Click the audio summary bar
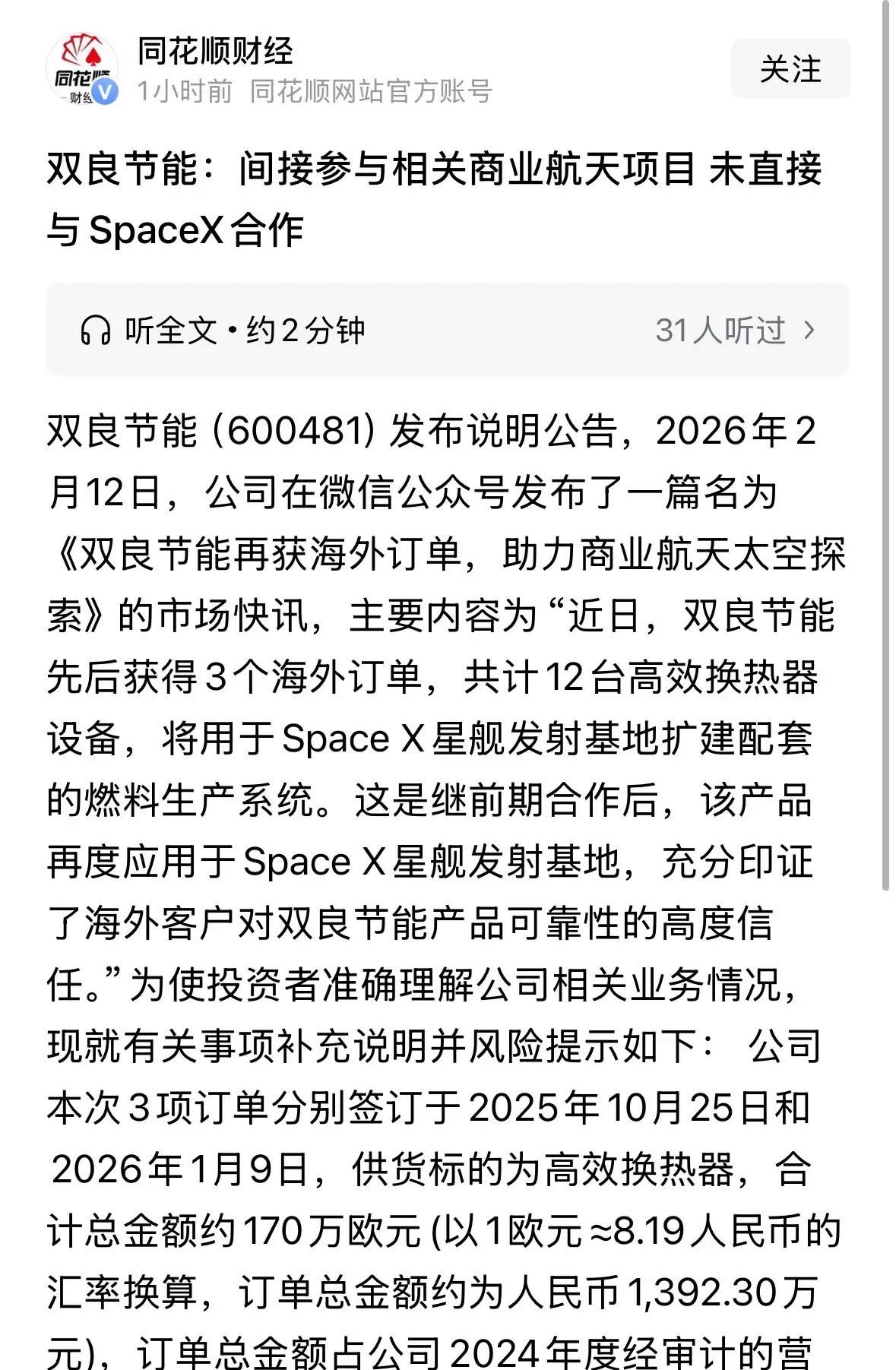Screen dimensions: 896x1370 click(x=448, y=328)
